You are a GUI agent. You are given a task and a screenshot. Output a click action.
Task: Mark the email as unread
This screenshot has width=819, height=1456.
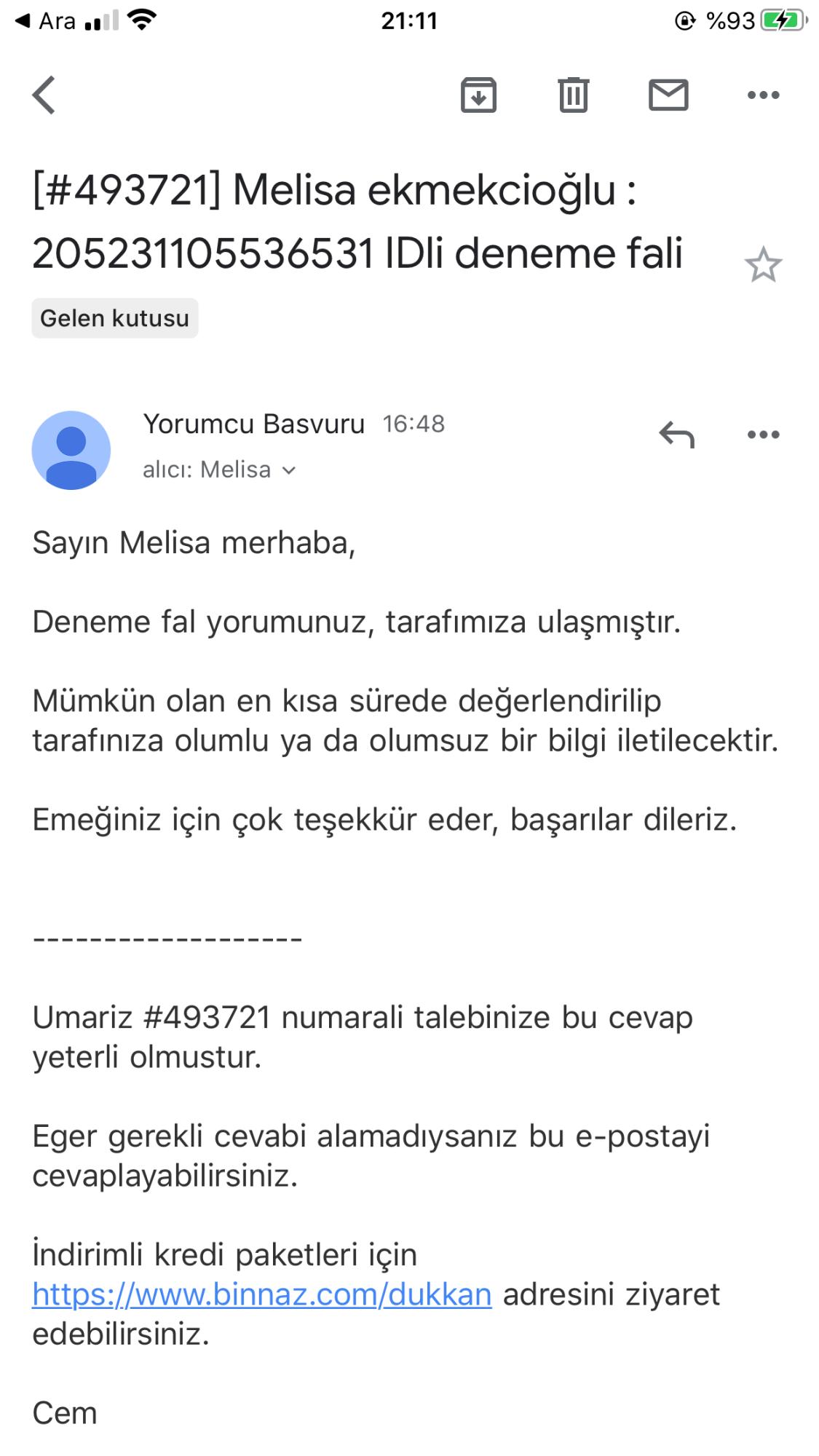coord(668,95)
